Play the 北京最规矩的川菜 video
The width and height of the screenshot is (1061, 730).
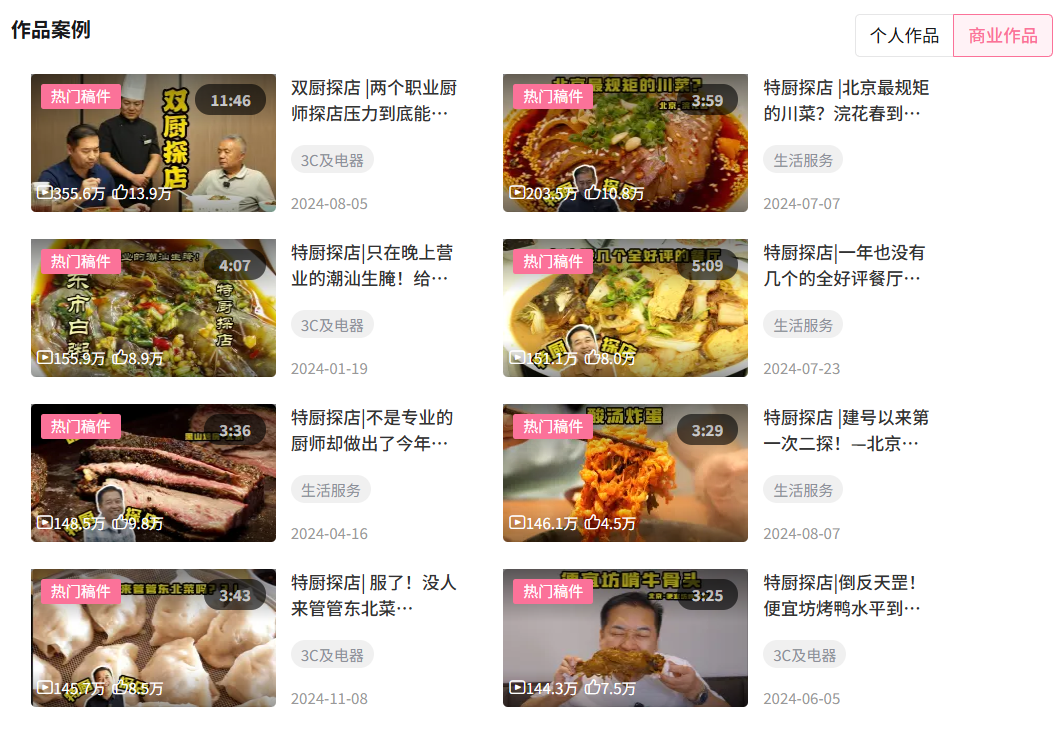[625, 142]
